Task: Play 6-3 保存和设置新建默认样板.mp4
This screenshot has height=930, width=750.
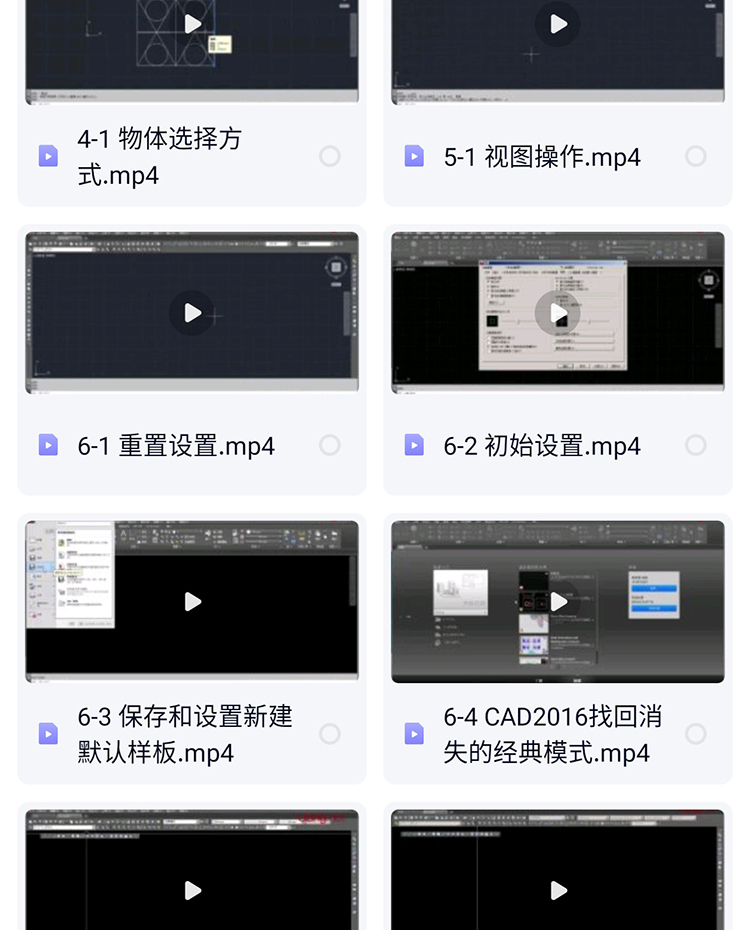Action: [x=192, y=601]
